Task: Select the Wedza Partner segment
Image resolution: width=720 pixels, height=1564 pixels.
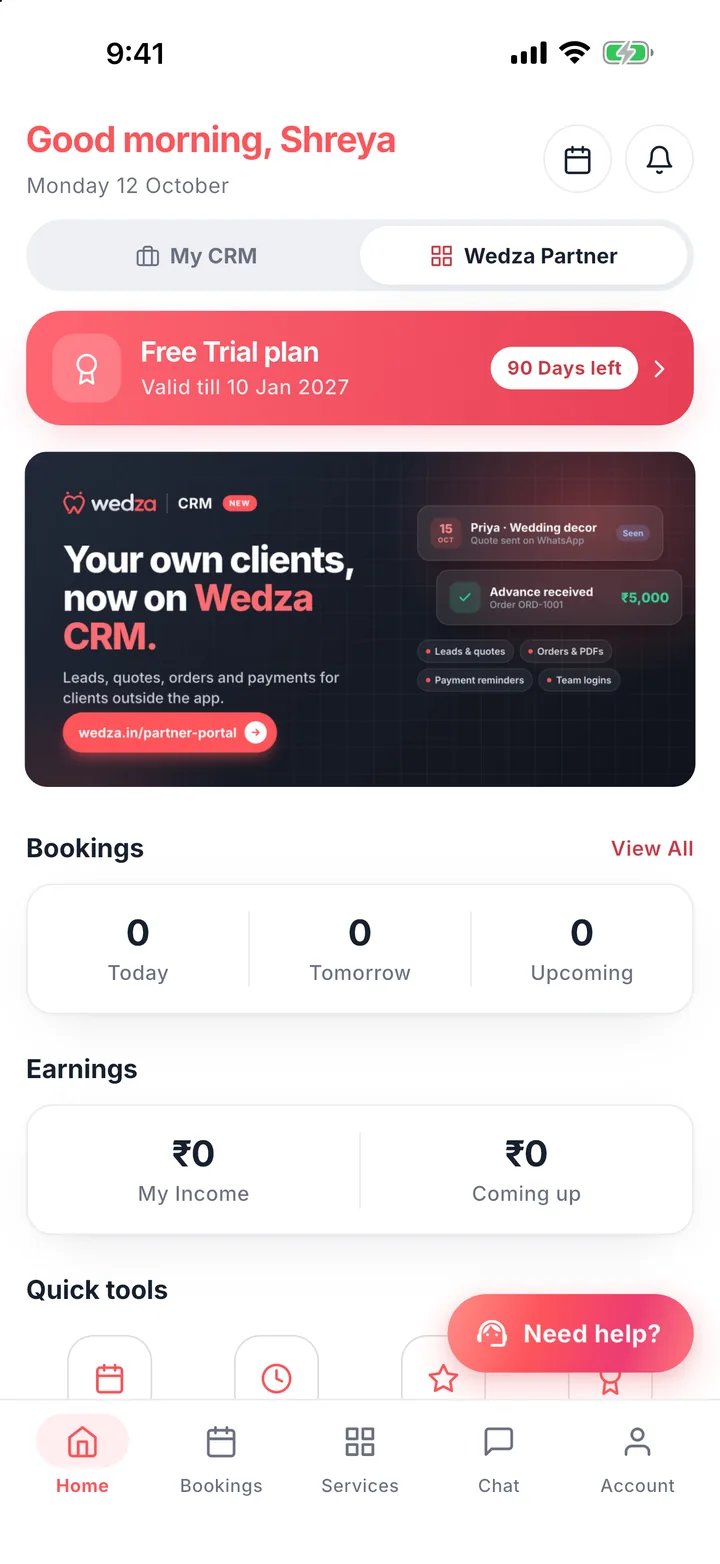Action: pos(524,256)
